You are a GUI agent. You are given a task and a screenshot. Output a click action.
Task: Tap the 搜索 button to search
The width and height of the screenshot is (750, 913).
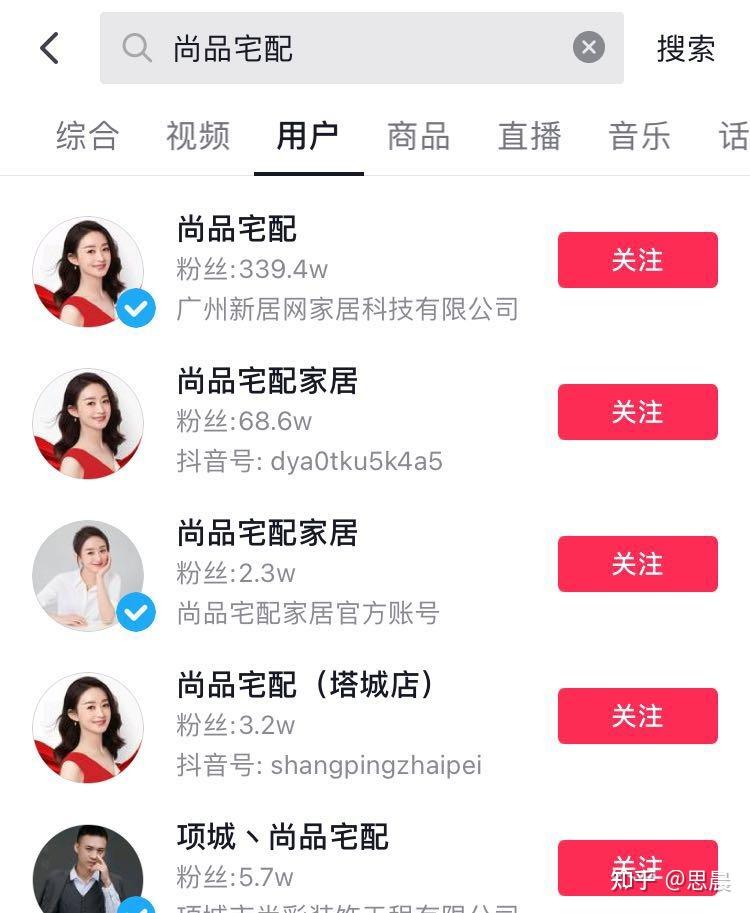(x=686, y=48)
